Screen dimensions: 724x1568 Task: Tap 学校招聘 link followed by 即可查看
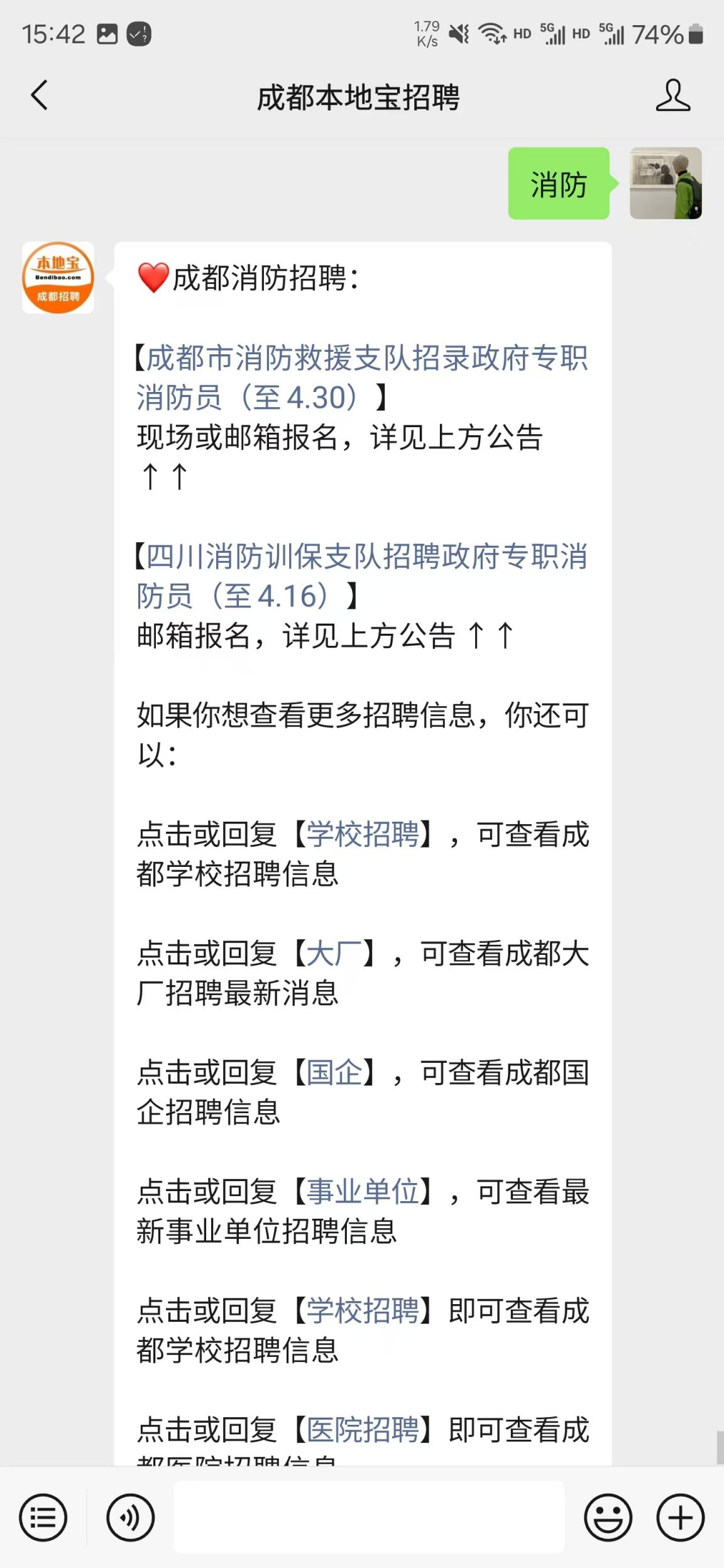(363, 1310)
